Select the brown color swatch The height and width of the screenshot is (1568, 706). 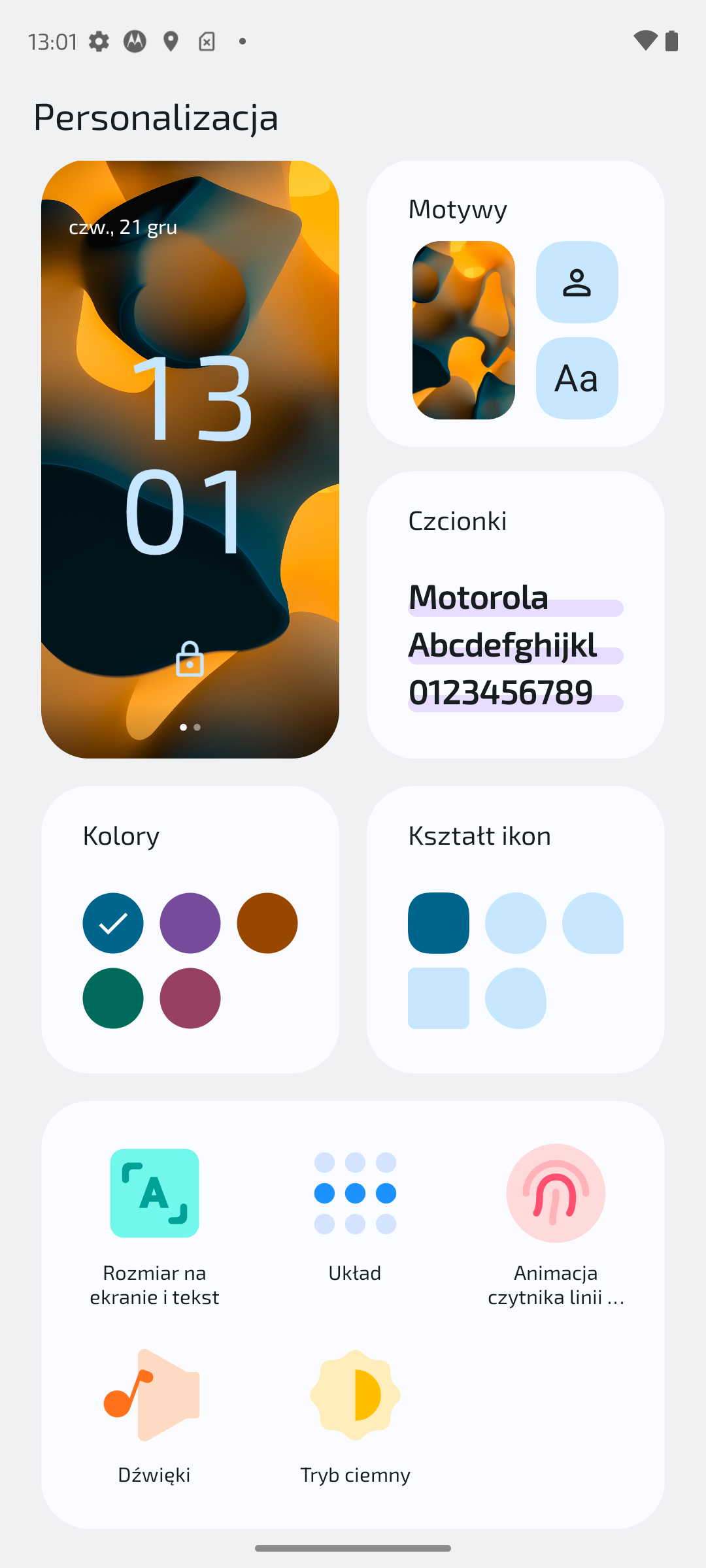267,923
